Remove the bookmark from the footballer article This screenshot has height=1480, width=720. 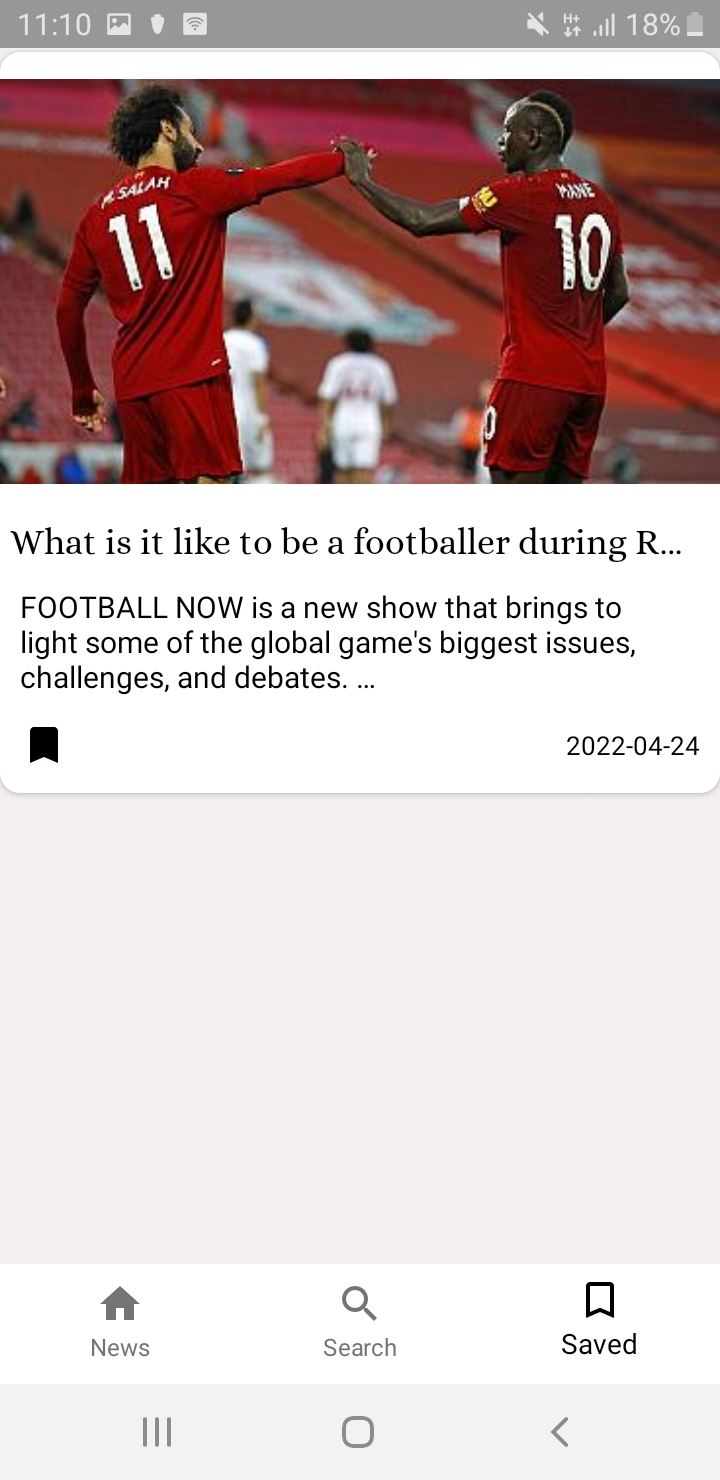click(x=44, y=745)
